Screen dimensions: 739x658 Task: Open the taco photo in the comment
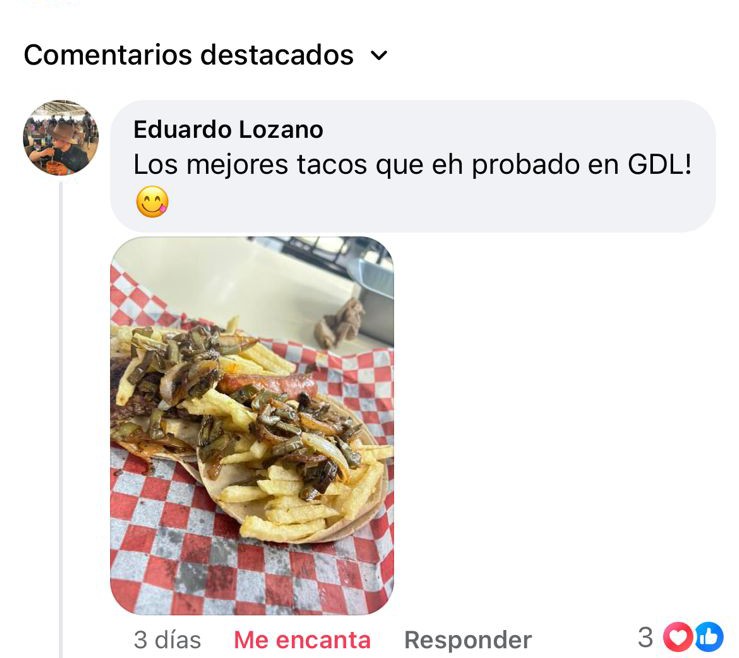(x=252, y=425)
